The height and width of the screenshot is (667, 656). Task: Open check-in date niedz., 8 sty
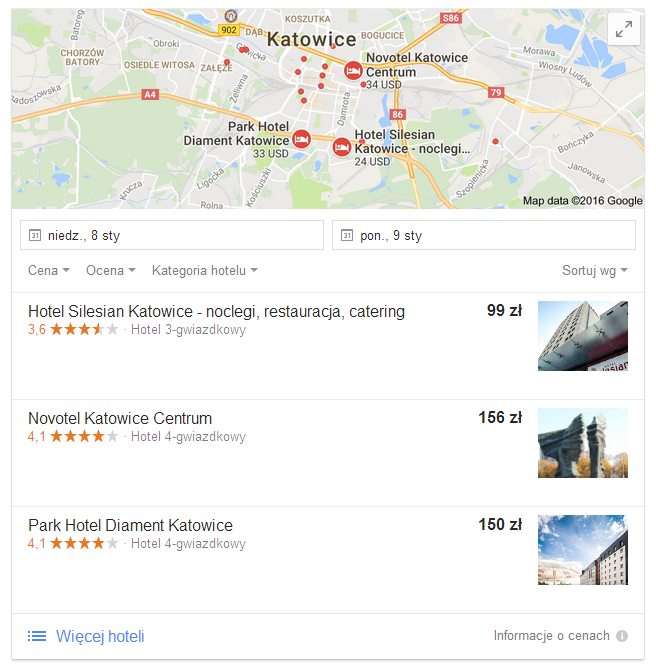(x=172, y=236)
